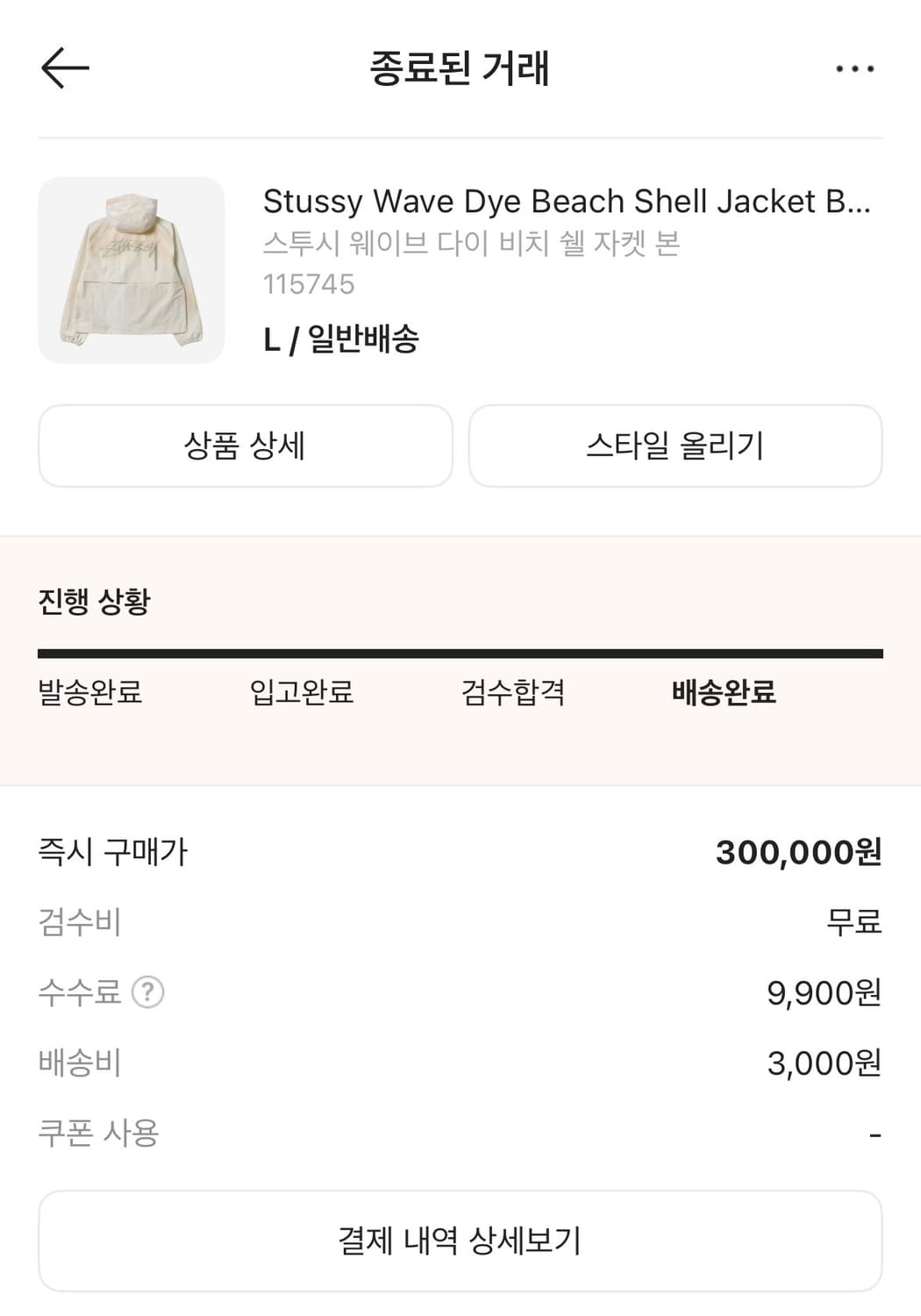Click 스타일 올리기 to upload style
This screenshot has width=921, height=1316.
tap(675, 446)
